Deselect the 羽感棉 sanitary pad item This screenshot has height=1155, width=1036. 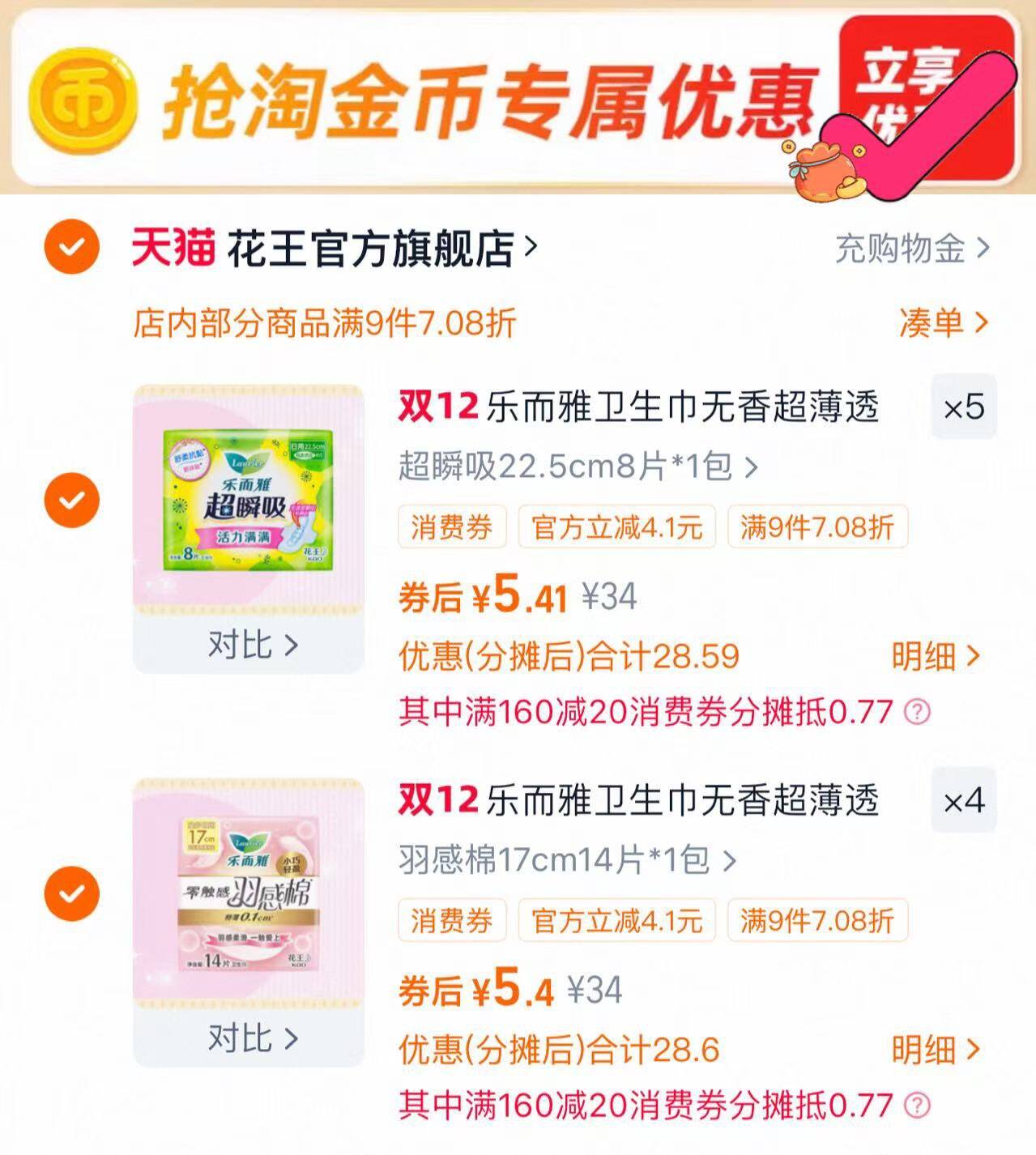tap(73, 895)
